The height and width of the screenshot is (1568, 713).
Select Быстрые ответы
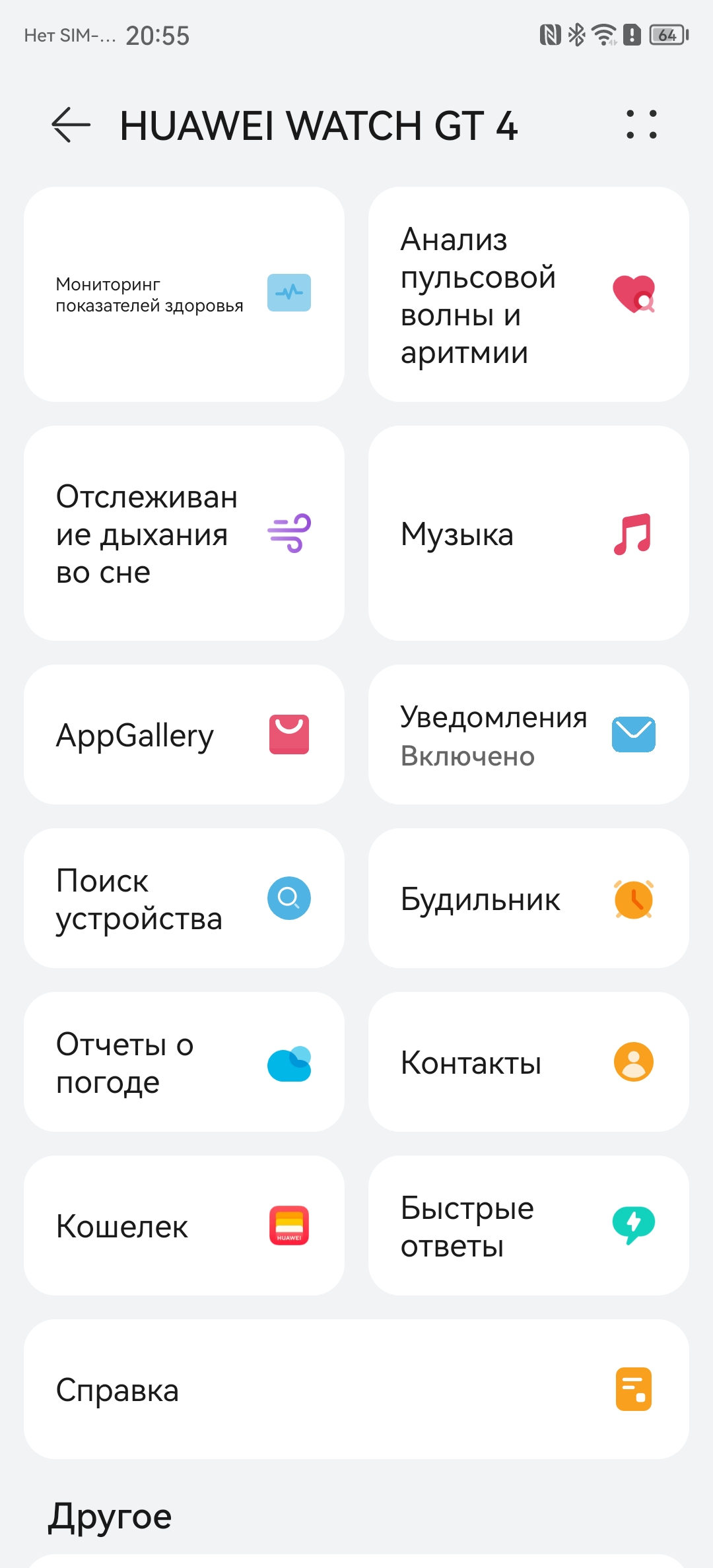[x=528, y=1225]
